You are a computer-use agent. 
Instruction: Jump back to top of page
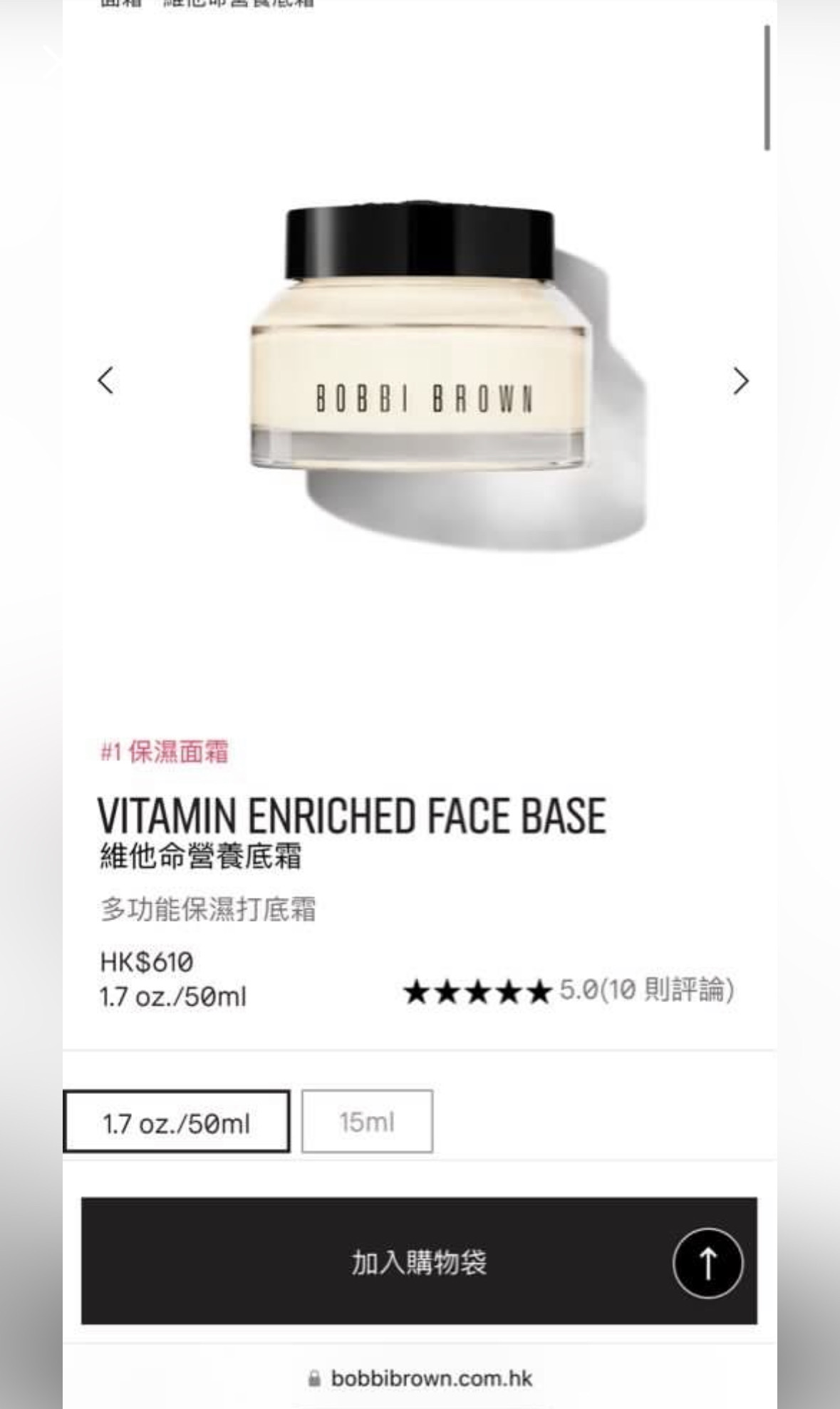coord(707,1264)
